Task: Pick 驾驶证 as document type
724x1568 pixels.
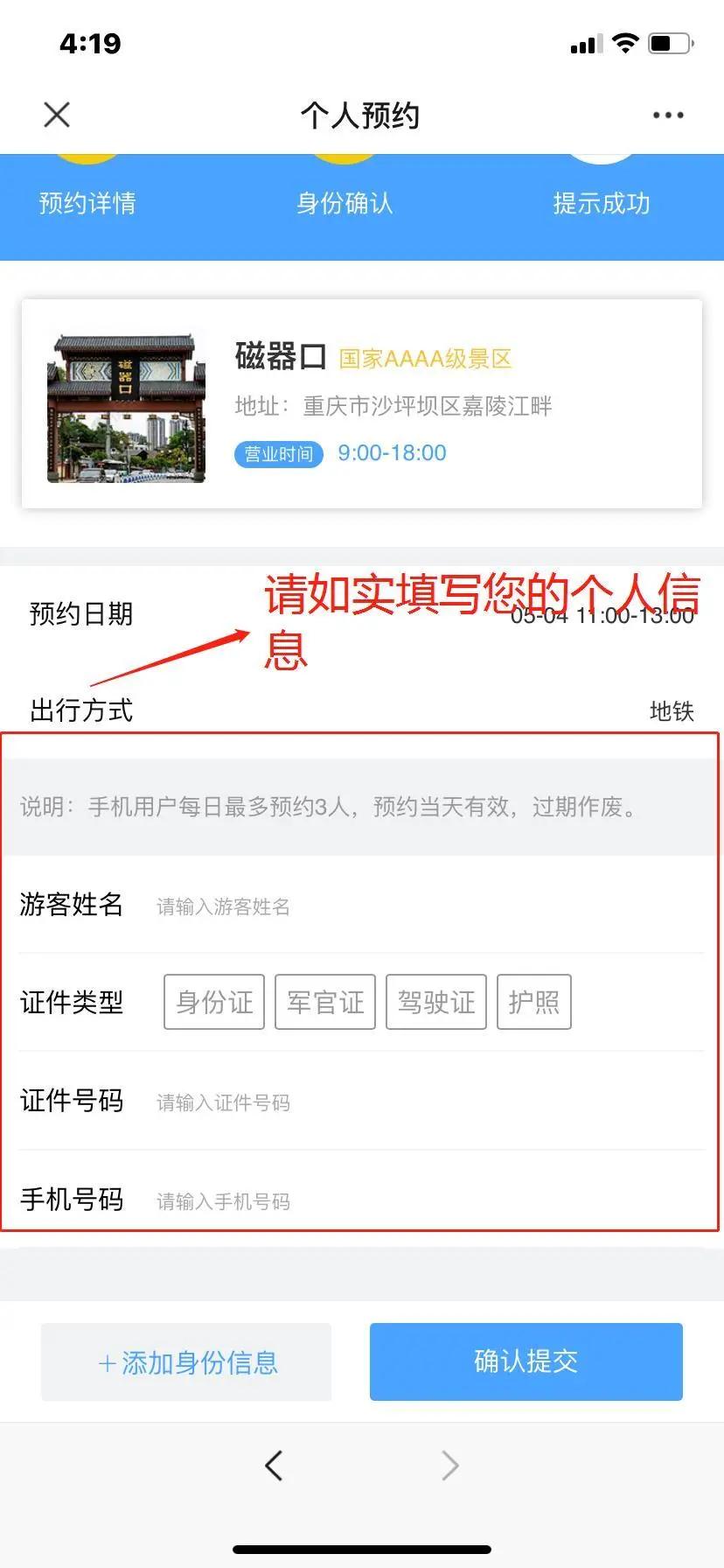Action: [x=436, y=1002]
